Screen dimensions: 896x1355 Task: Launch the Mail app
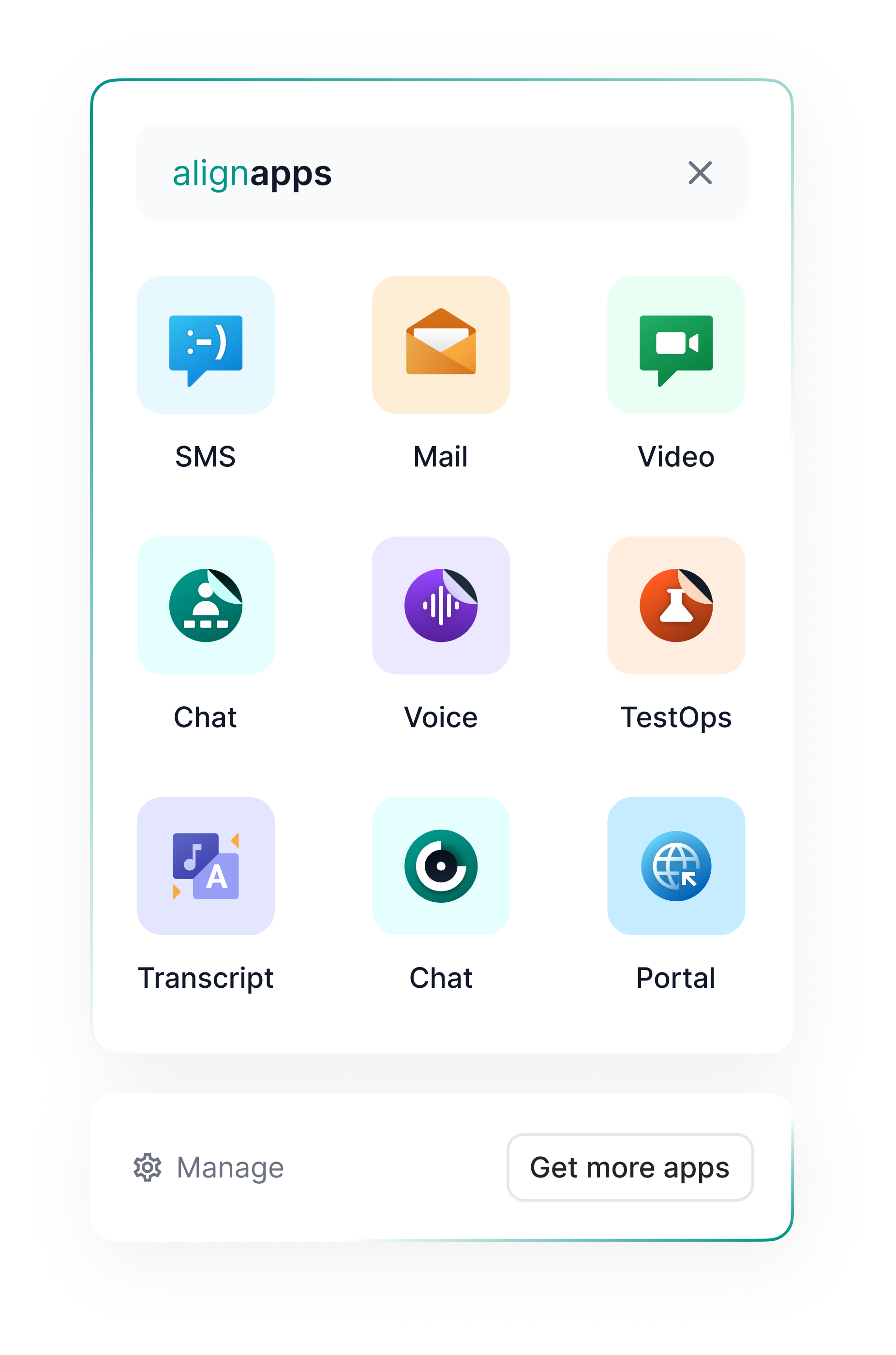(441, 345)
